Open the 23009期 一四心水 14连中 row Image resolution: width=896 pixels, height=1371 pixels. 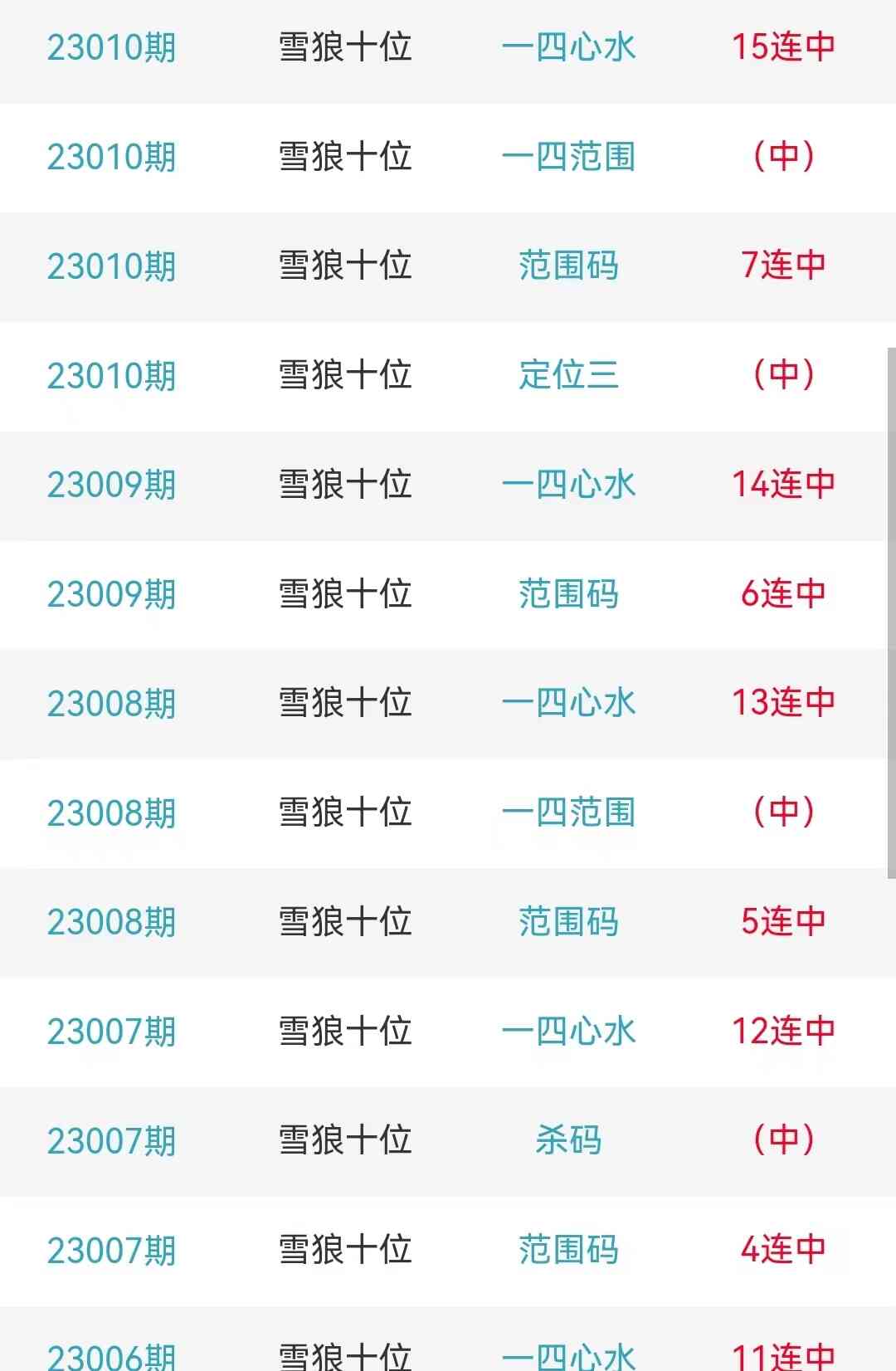coord(448,485)
